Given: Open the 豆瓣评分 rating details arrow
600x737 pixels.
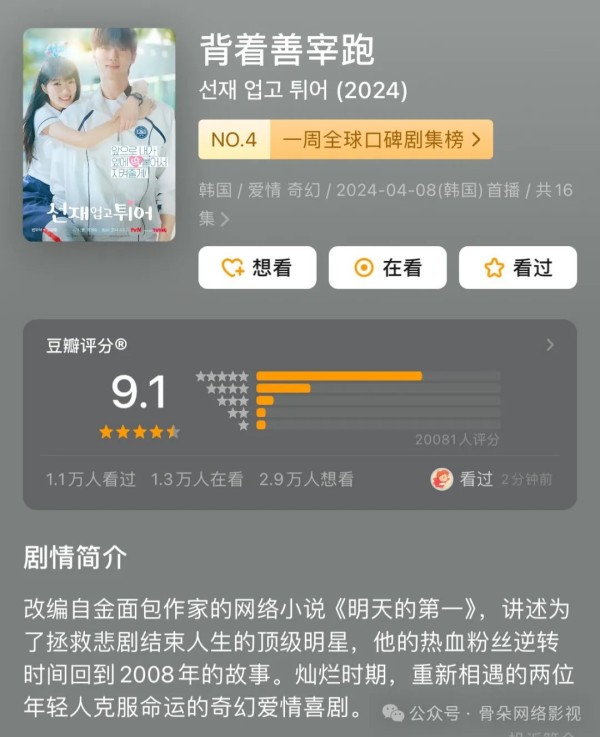Looking at the screenshot, I should tap(550, 346).
